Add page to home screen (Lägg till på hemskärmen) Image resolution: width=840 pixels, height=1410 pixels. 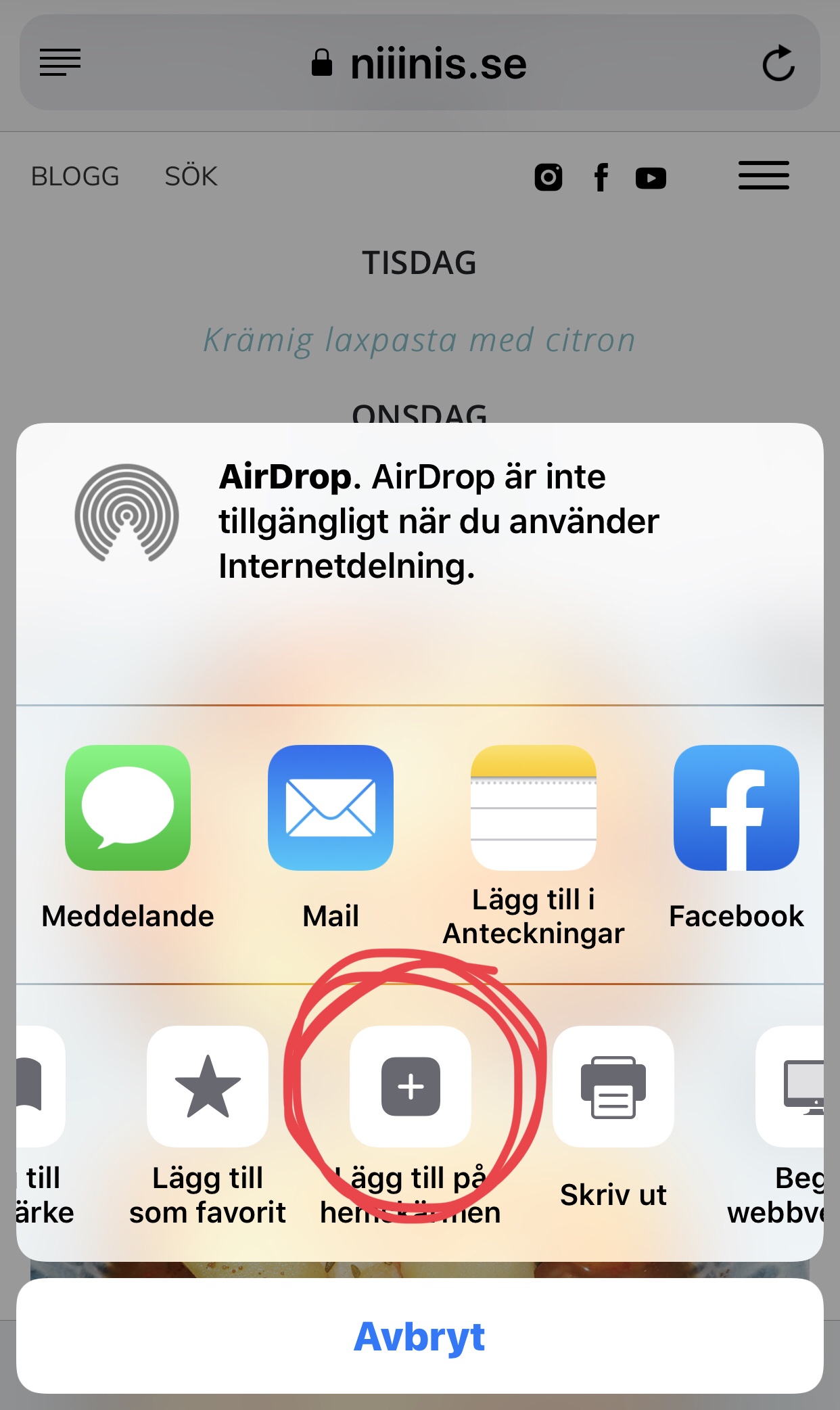411,1087
